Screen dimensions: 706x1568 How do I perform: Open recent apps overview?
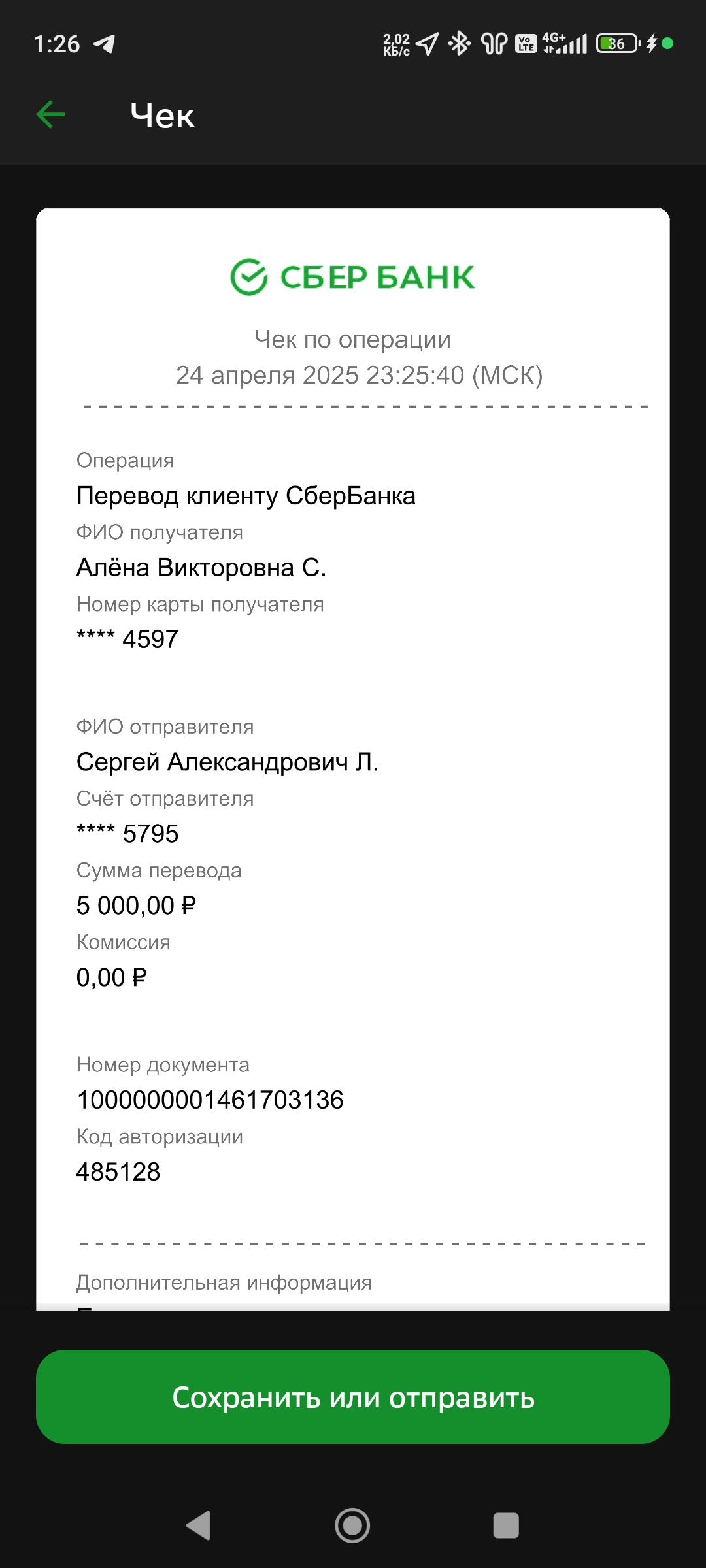point(506,1526)
